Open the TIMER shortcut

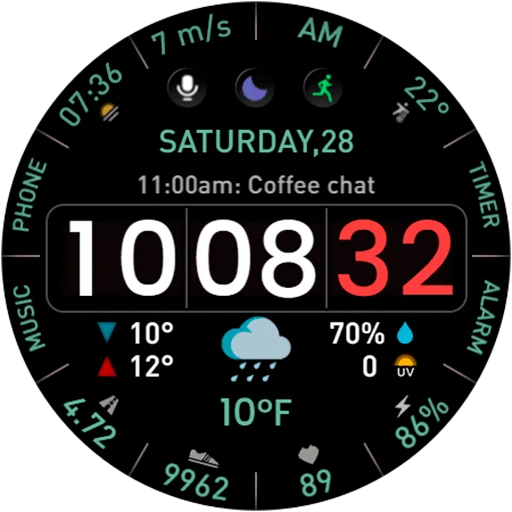(x=484, y=195)
